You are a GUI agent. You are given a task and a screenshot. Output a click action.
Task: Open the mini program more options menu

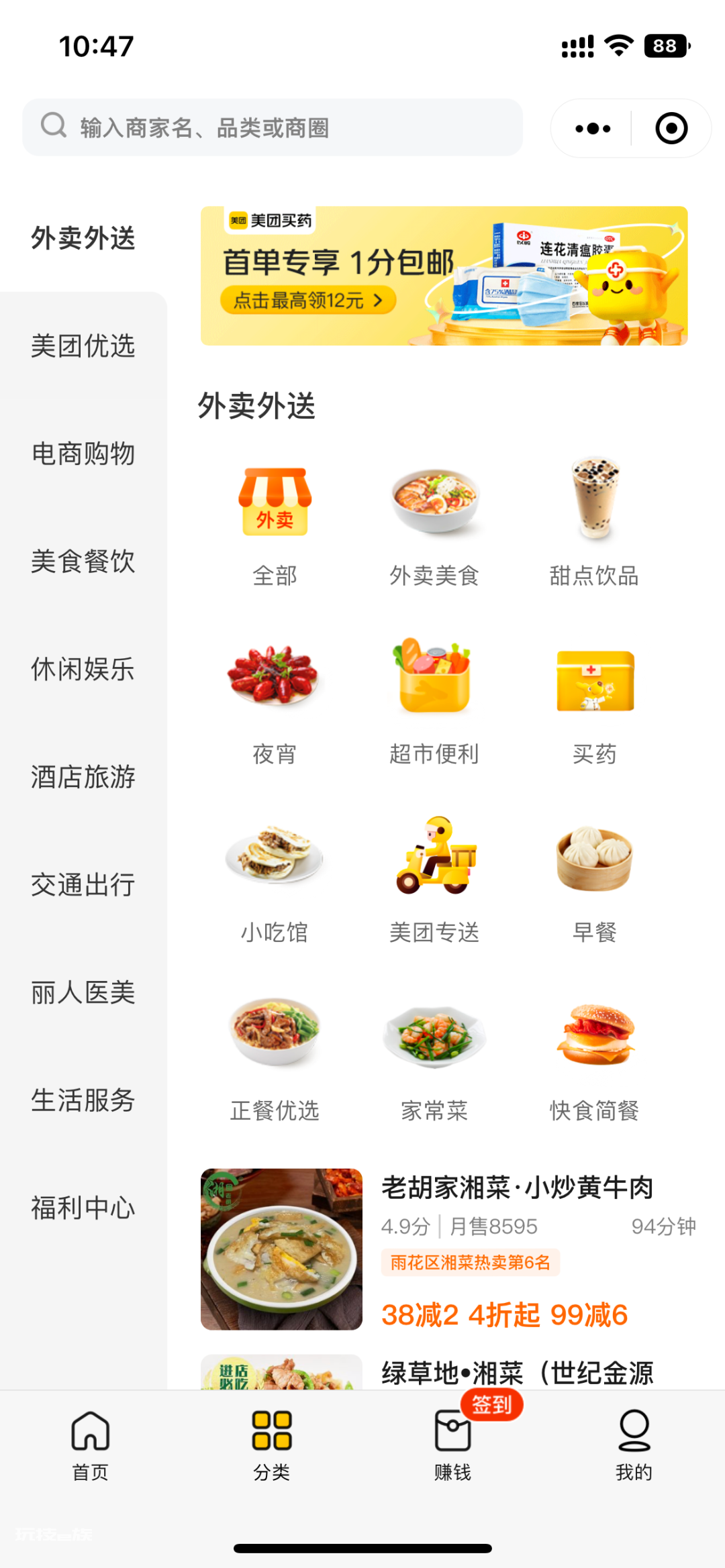coord(592,128)
